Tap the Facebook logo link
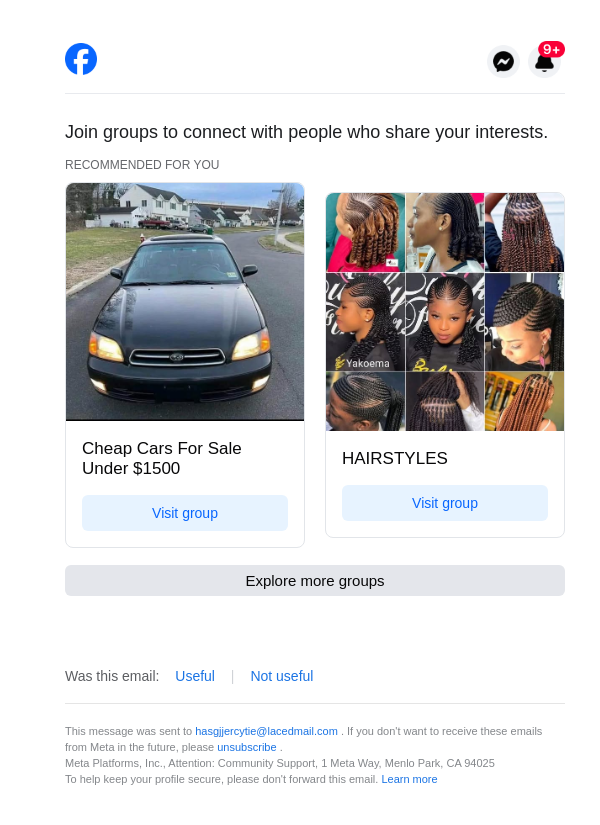This screenshot has width=600, height=825. click(81, 59)
